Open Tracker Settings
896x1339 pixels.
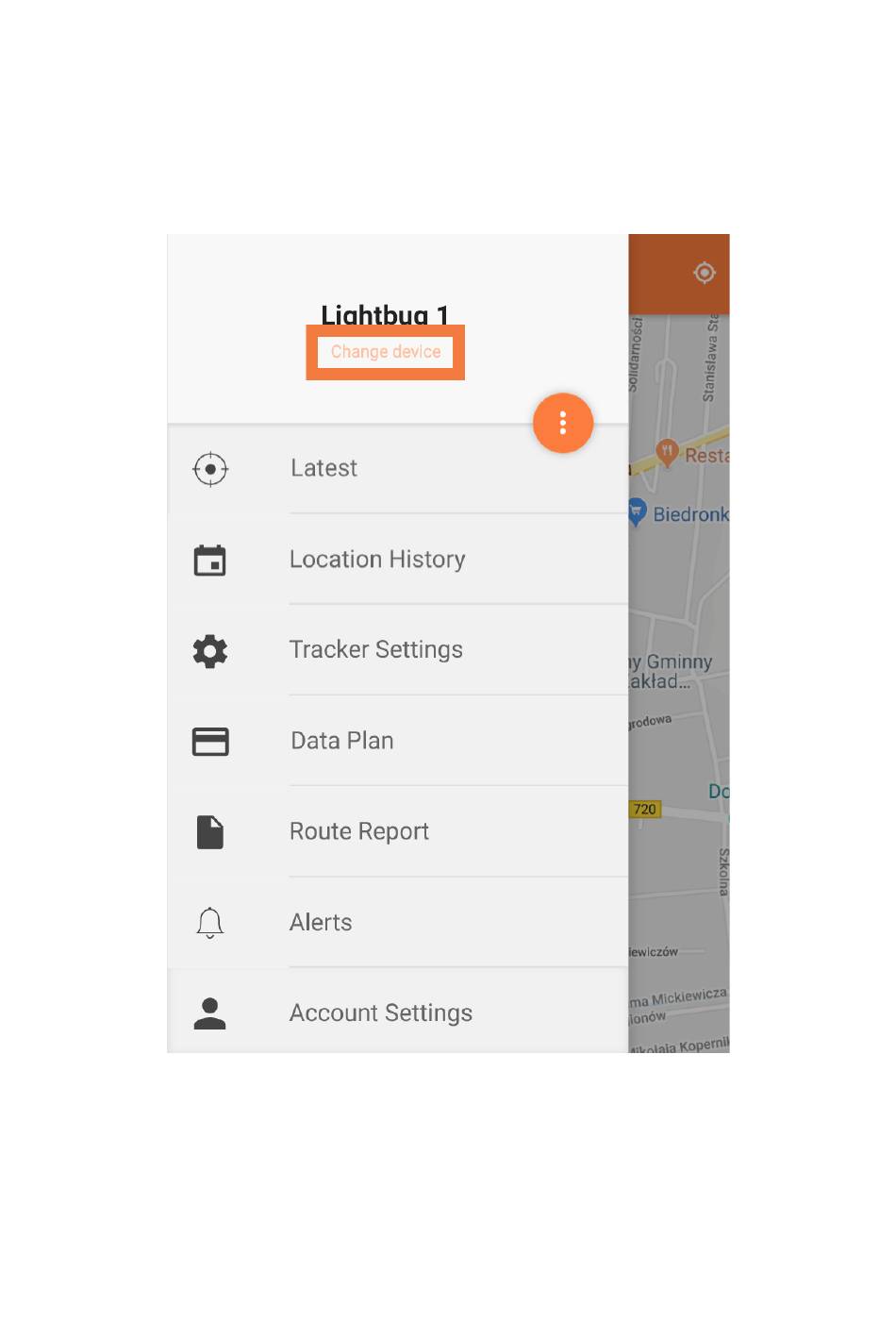(x=398, y=650)
